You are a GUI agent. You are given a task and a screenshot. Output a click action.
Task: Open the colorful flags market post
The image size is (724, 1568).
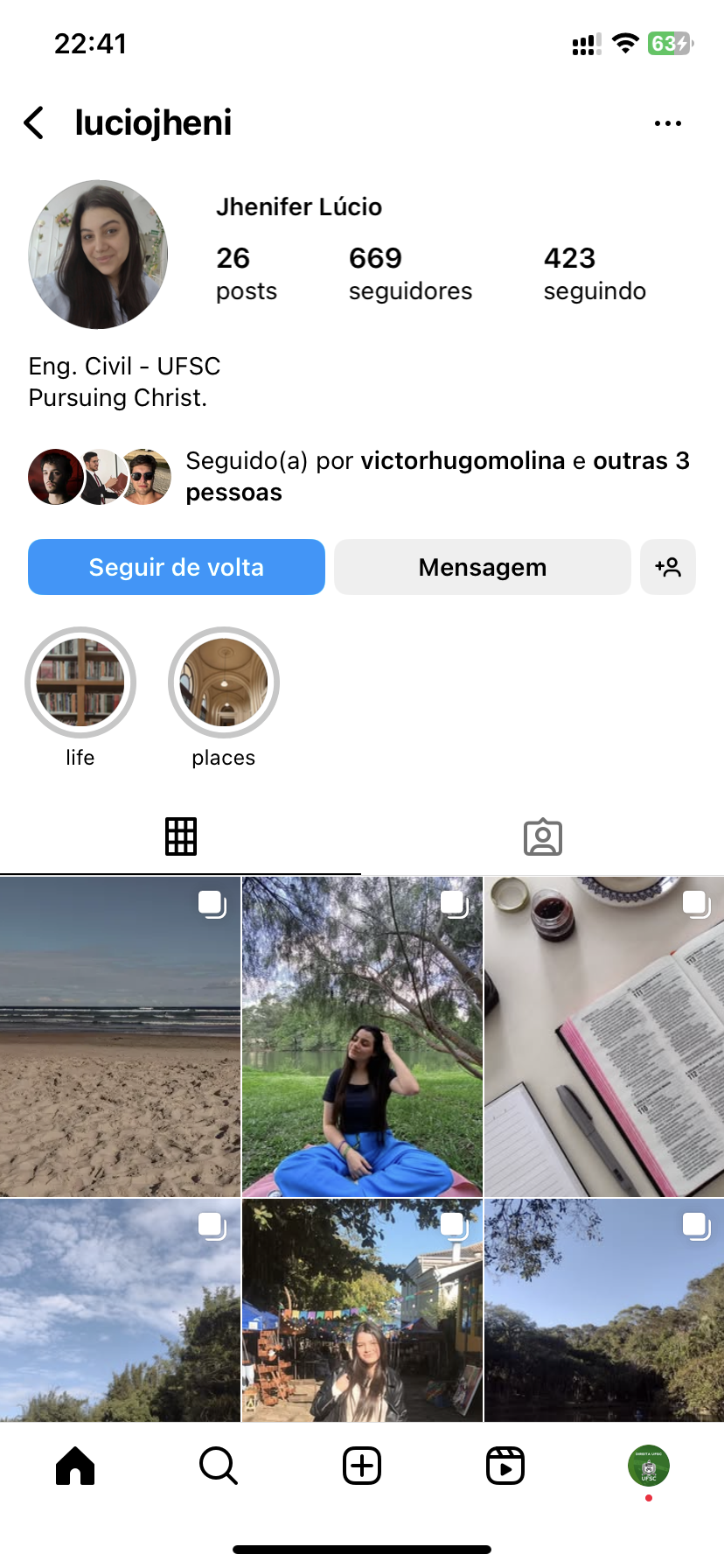[x=362, y=1310]
